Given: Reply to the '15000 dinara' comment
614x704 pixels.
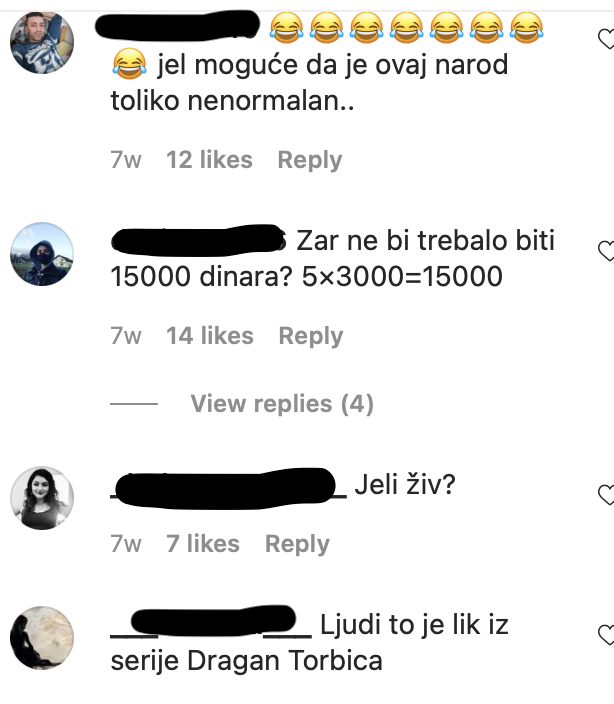Looking at the screenshot, I should pos(310,336).
